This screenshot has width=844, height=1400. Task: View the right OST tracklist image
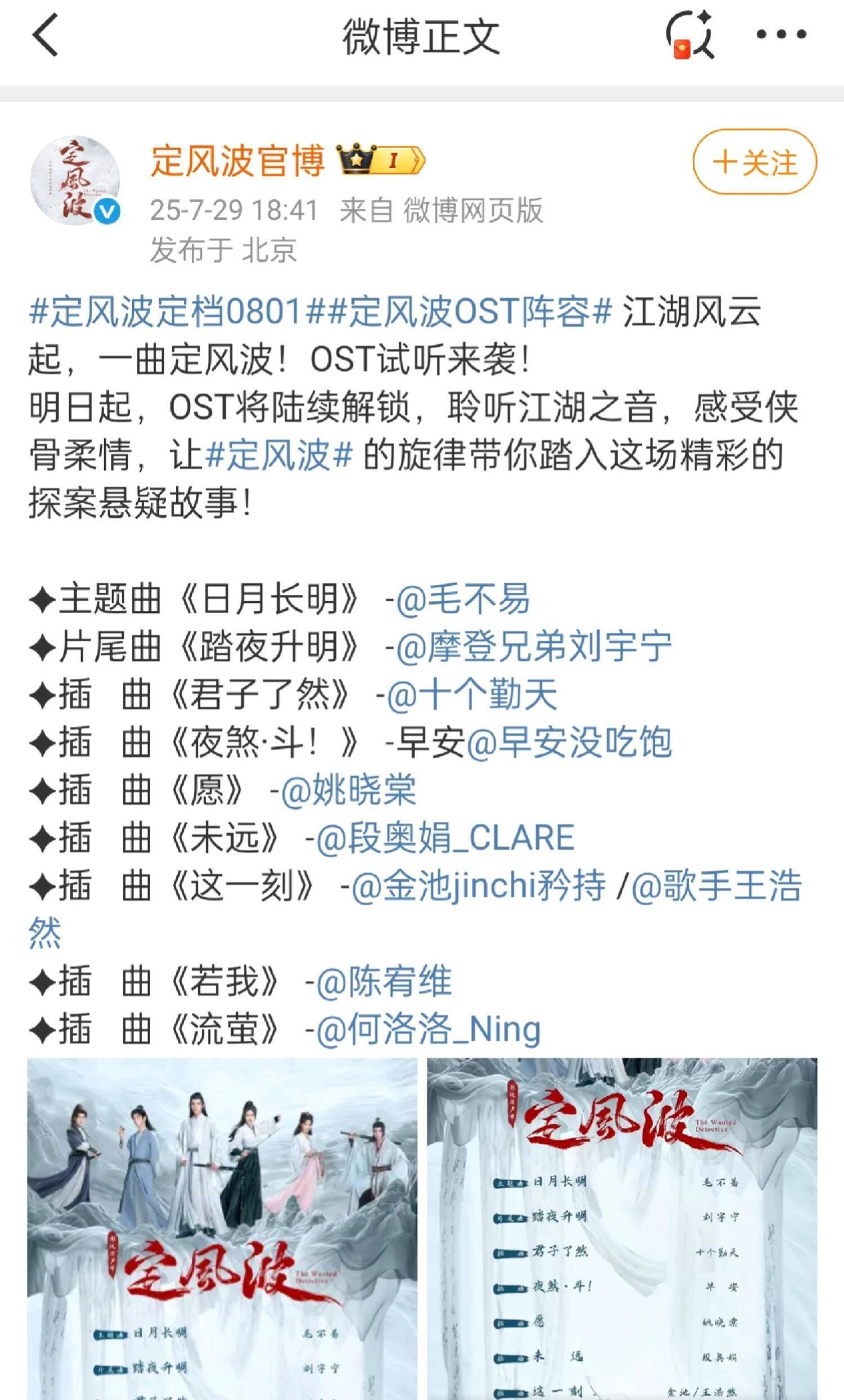point(622,1229)
